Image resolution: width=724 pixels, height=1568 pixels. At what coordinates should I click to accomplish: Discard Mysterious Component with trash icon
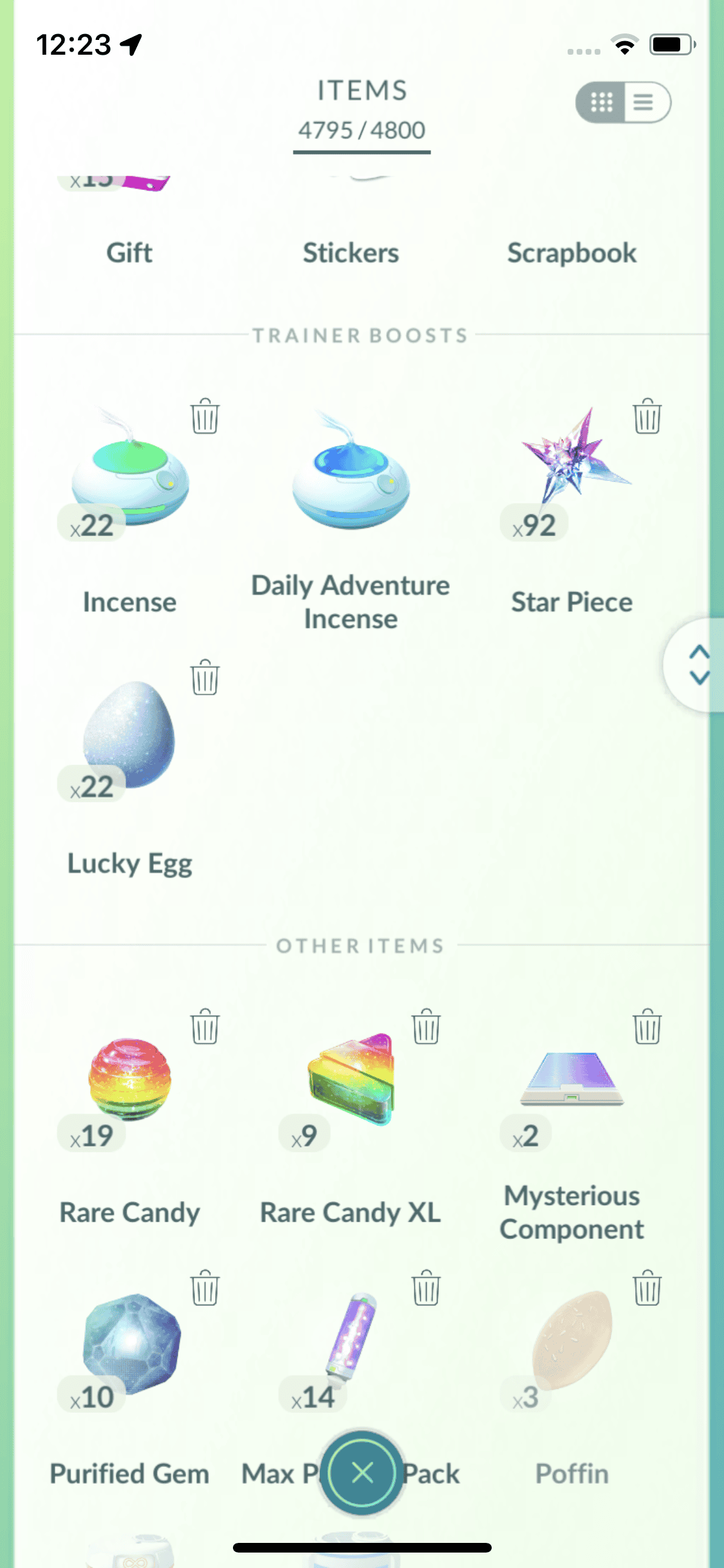[647, 1026]
